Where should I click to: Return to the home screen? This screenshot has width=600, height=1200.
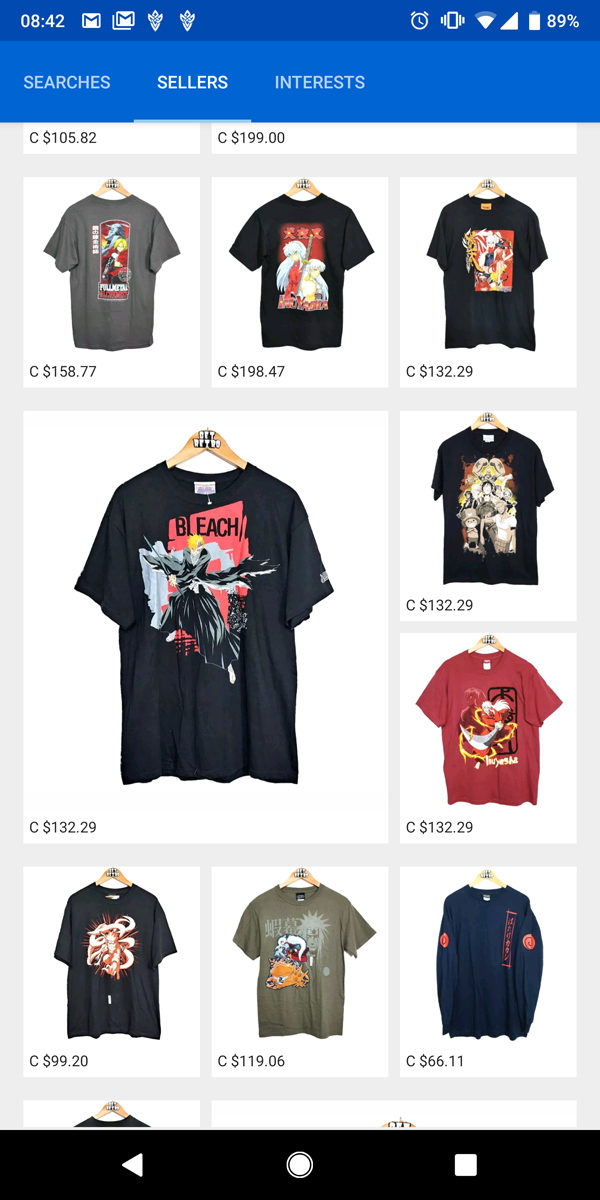coord(299,1164)
